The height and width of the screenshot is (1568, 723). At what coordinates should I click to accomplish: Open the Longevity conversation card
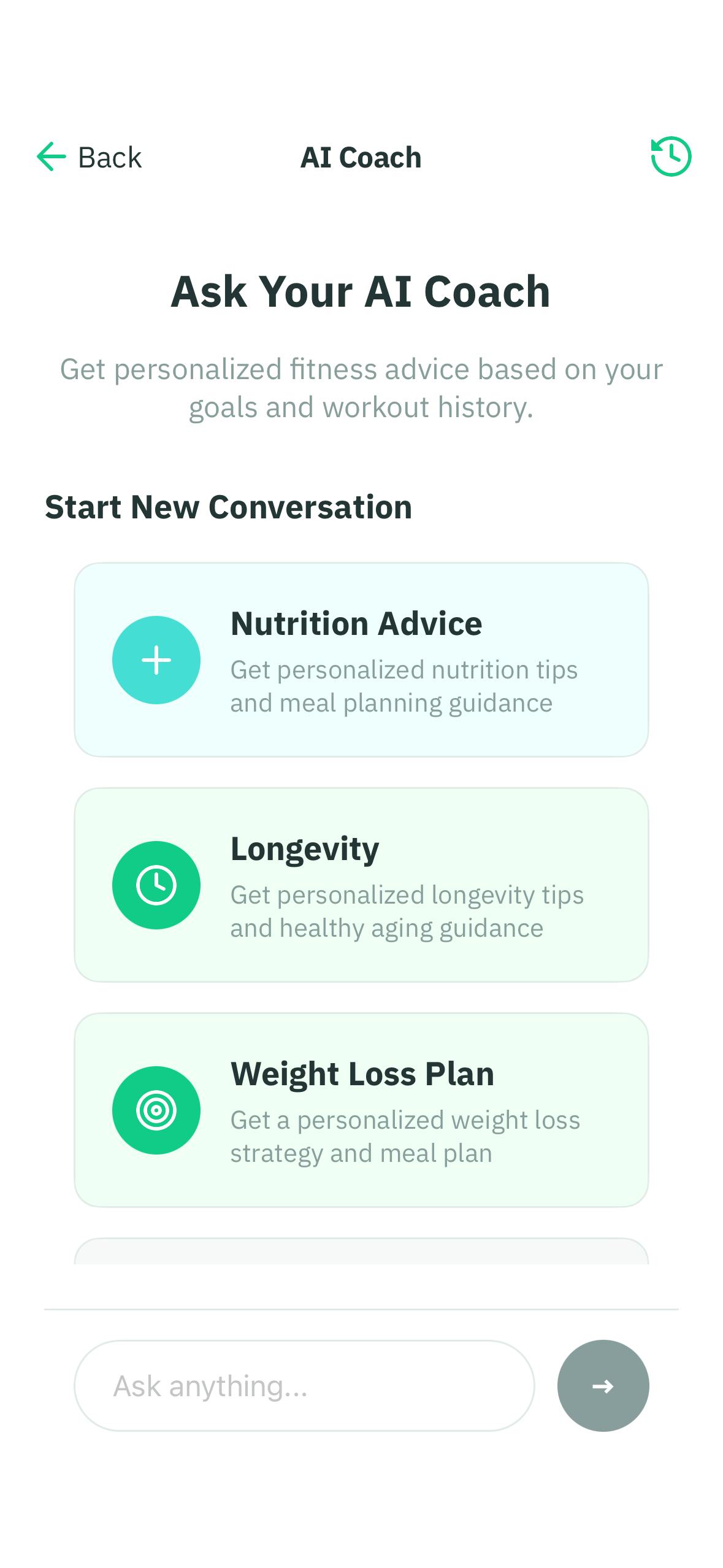coord(361,885)
